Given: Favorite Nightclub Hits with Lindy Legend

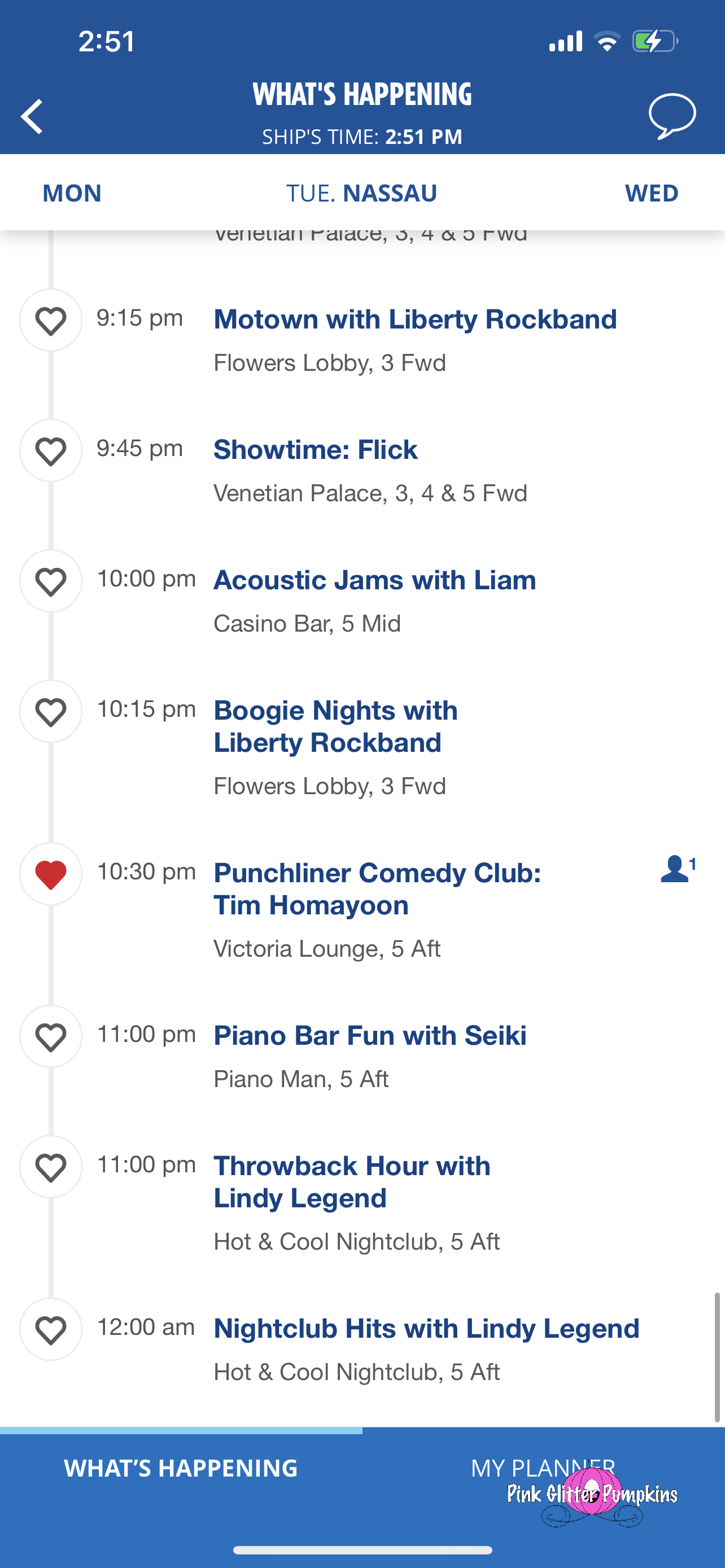Looking at the screenshot, I should [x=50, y=1329].
